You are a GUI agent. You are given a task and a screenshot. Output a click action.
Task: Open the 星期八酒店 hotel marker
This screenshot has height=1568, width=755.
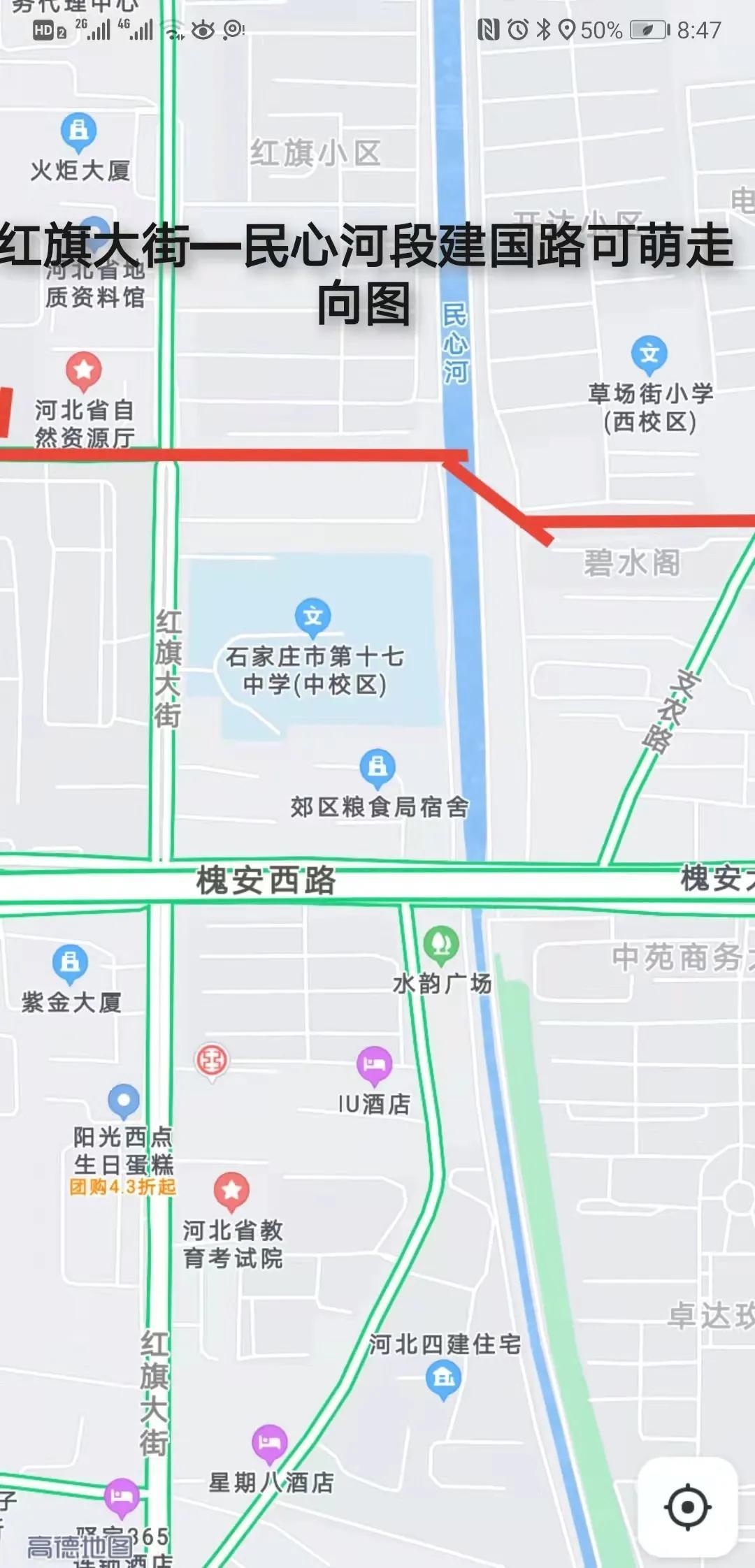[x=269, y=1443]
